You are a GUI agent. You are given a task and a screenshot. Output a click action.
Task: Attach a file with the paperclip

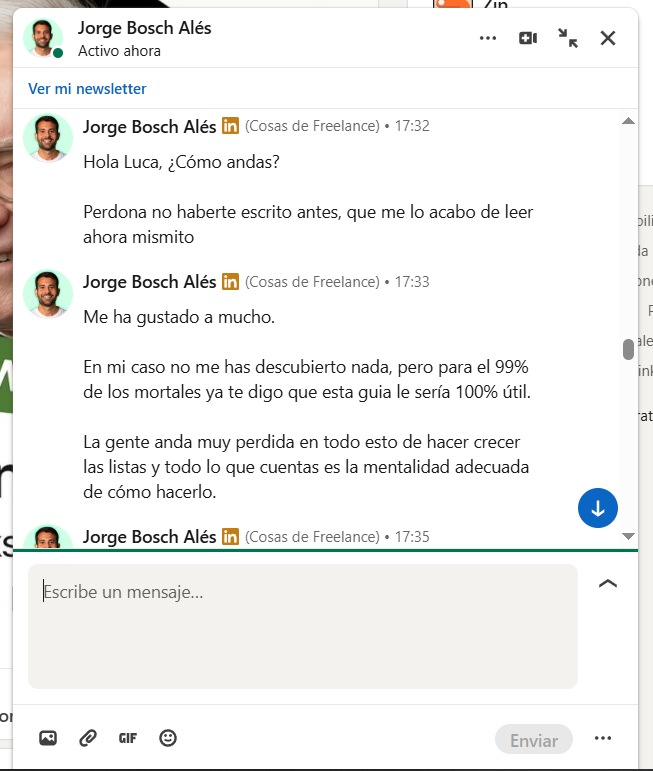pyautogui.click(x=88, y=738)
